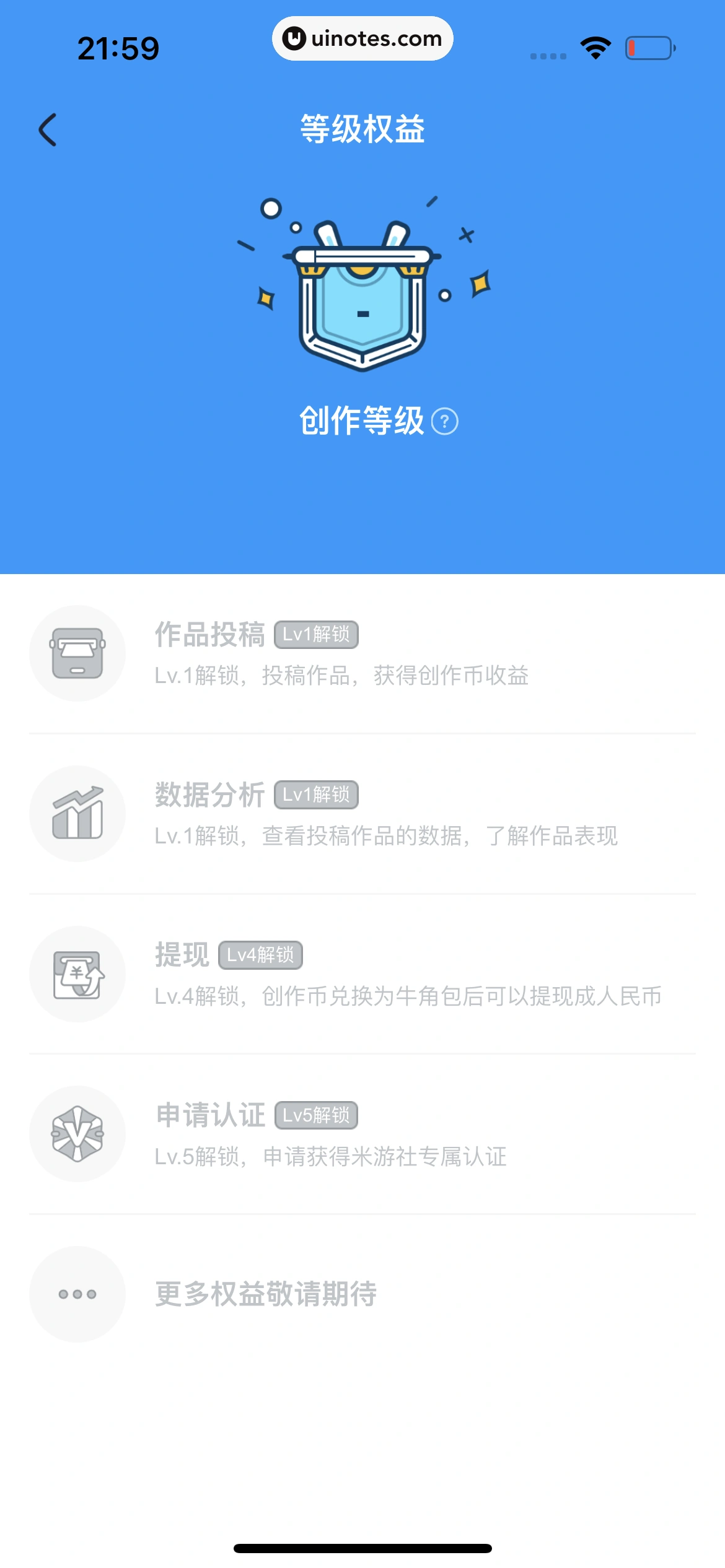
Task: Tap the 申请认证 benefit row
Action: click(362, 1135)
